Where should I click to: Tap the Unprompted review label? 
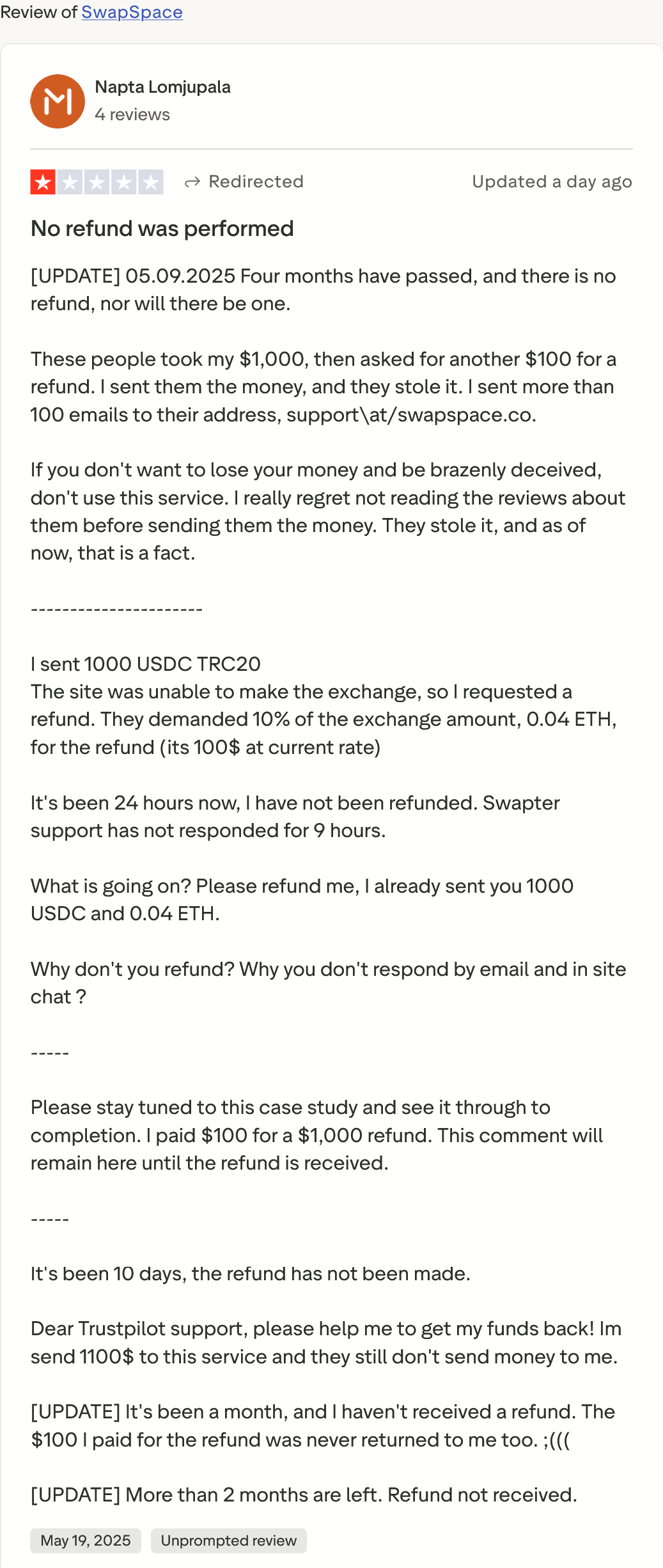coord(228,1541)
